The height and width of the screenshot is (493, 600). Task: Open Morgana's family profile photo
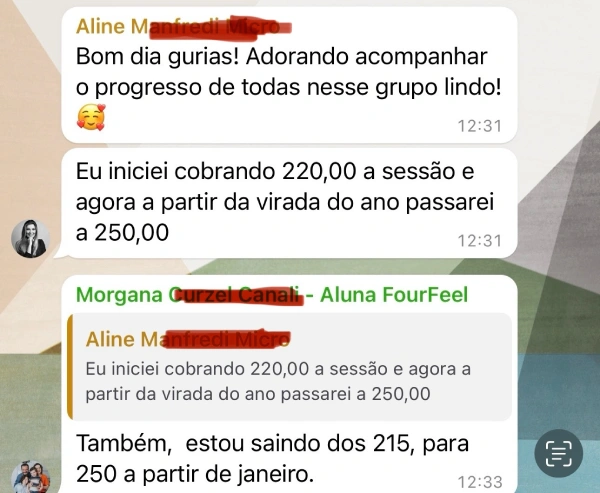click(x=31, y=477)
